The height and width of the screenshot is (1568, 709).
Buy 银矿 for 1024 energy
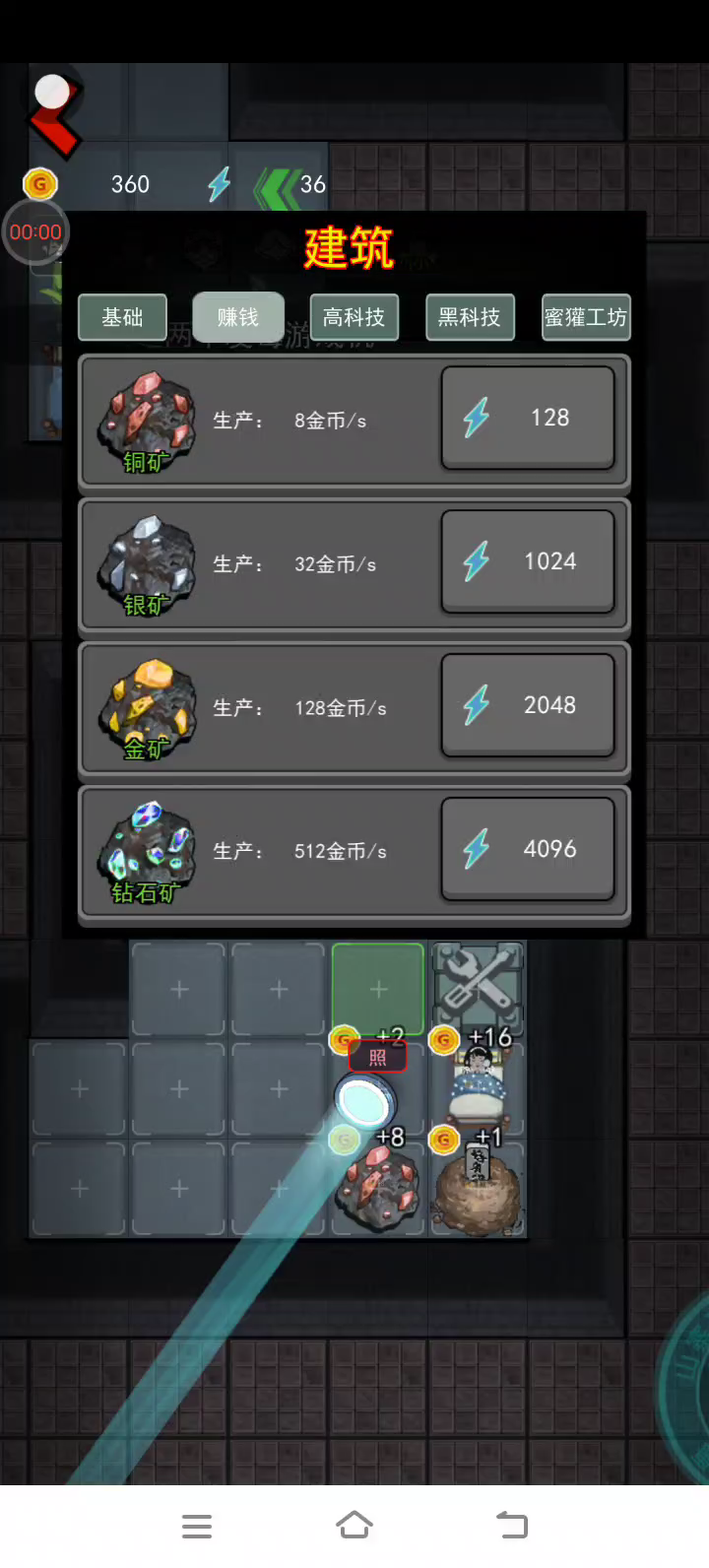[x=528, y=561]
